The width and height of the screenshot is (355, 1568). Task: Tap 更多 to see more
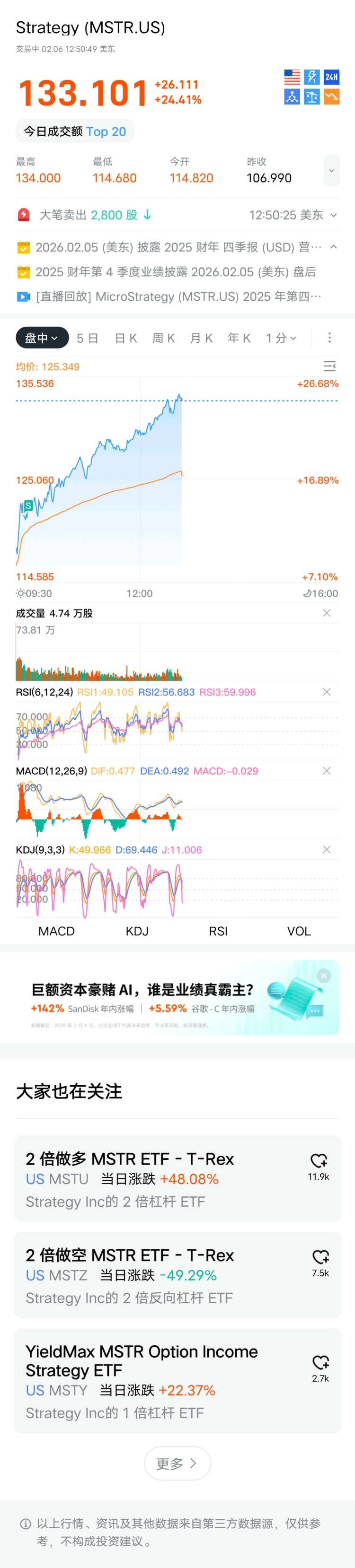[177, 1463]
